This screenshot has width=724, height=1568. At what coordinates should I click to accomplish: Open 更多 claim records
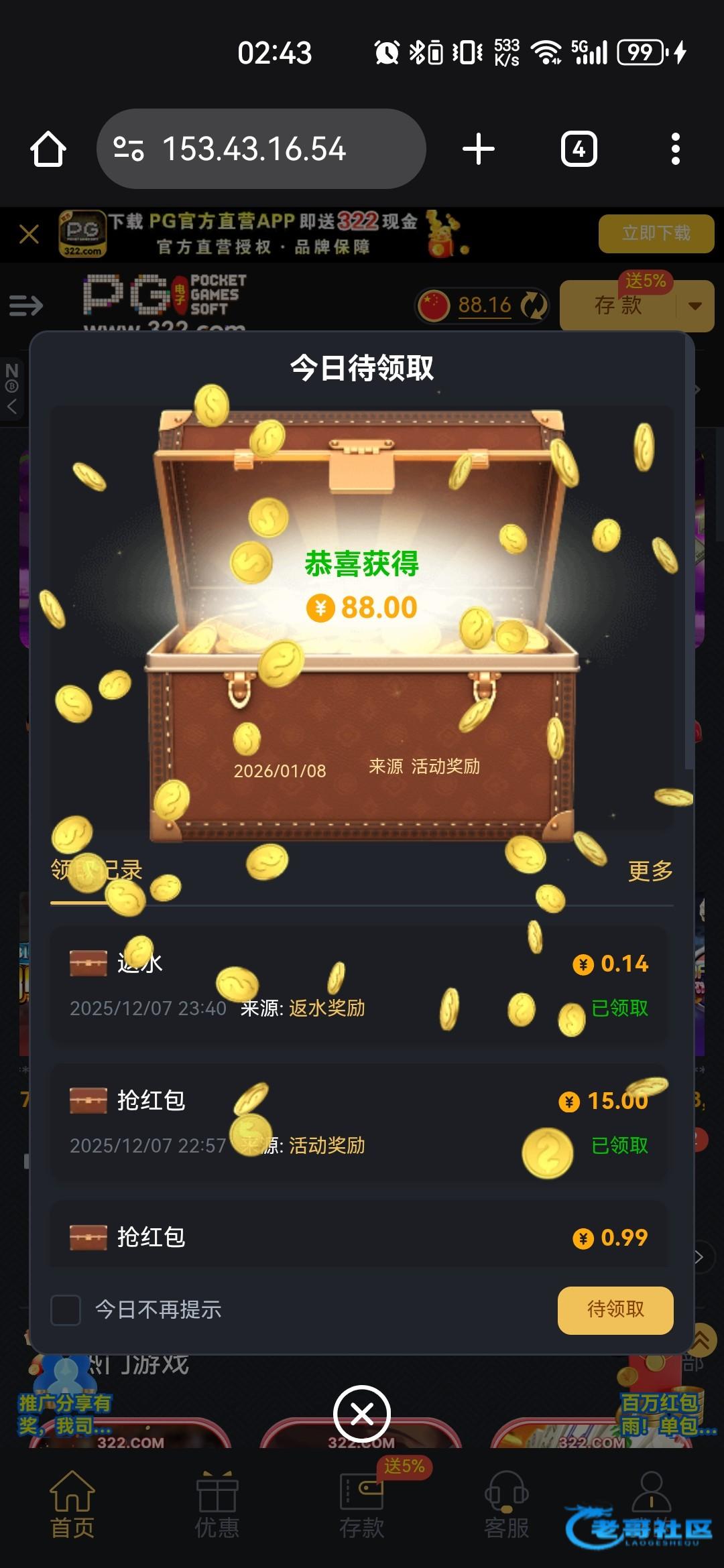(650, 871)
